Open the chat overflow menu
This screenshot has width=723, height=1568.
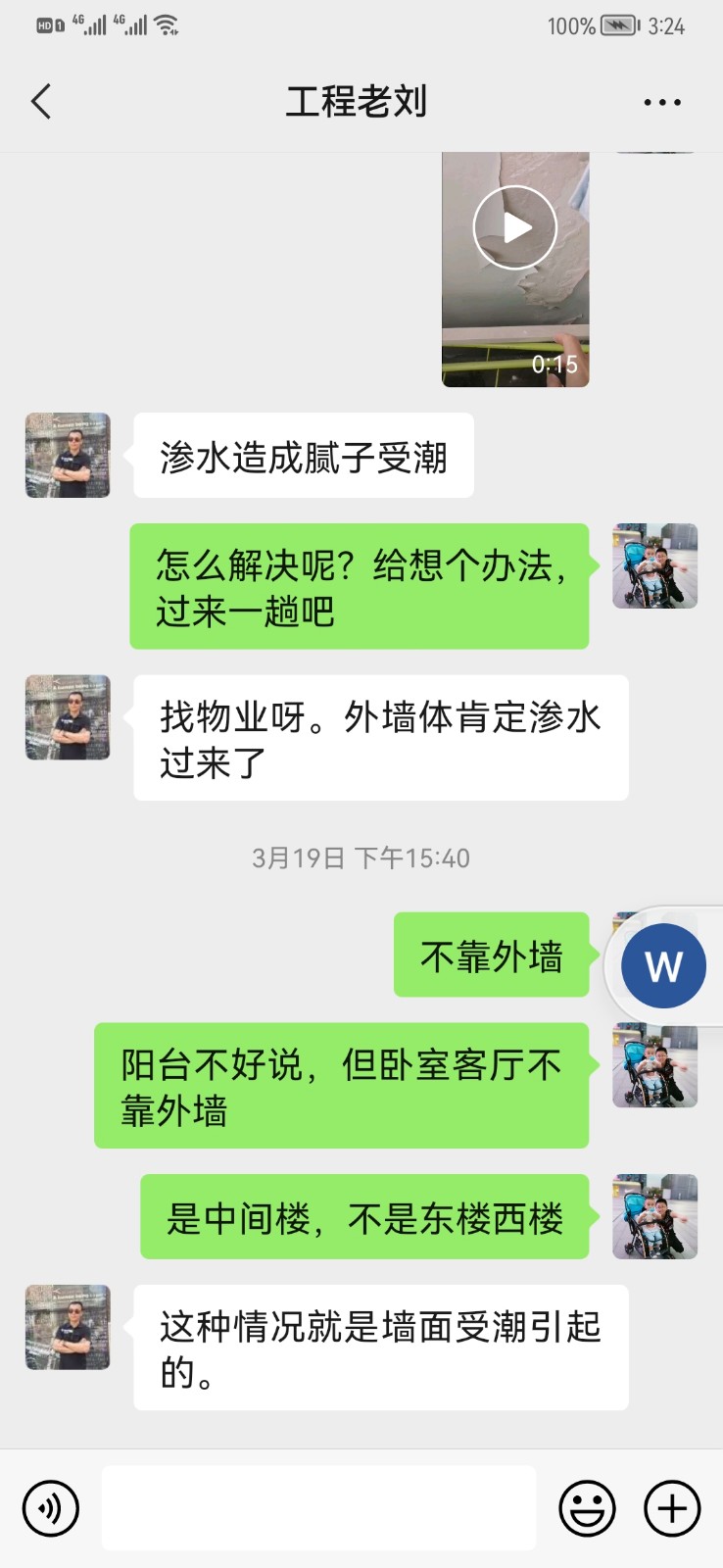(662, 102)
